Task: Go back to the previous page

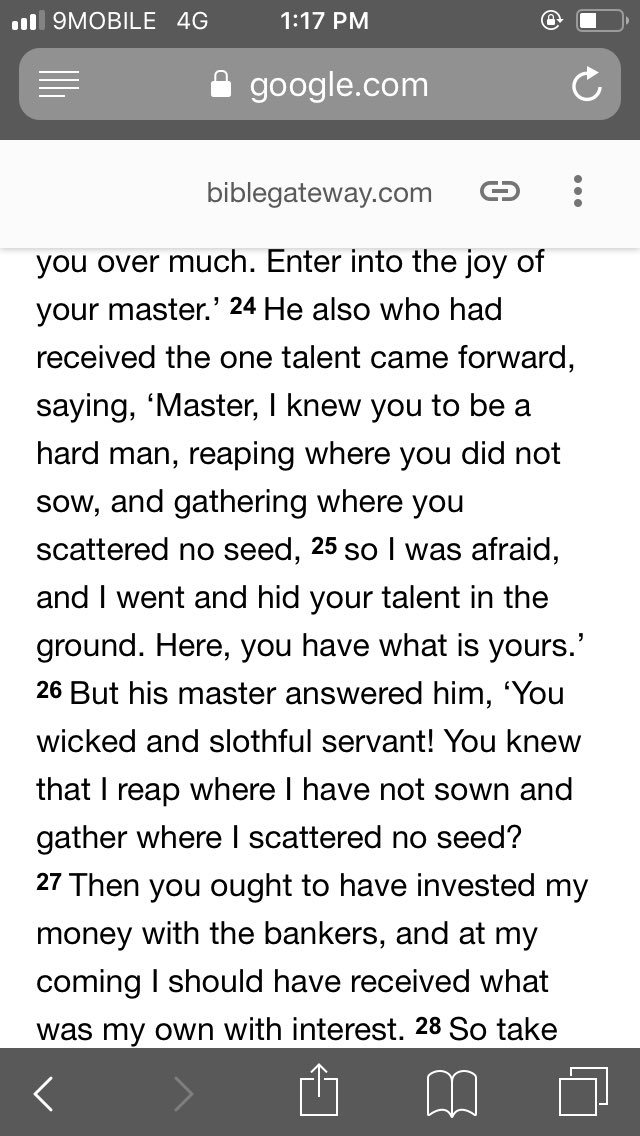Action: [x=43, y=1093]
